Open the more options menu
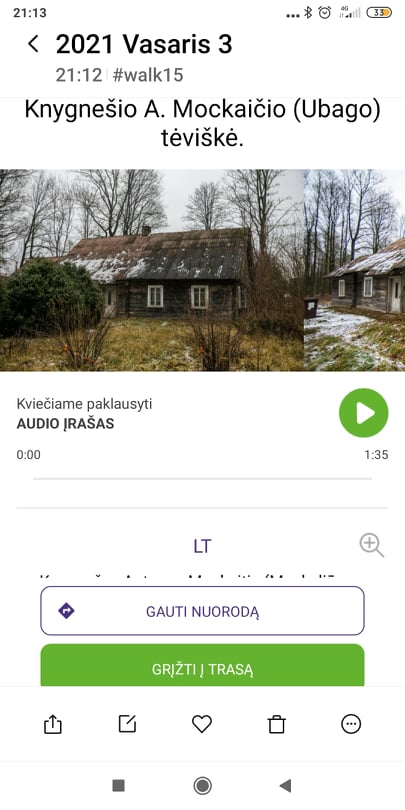 pyautogui.click(x=351, y=724)
